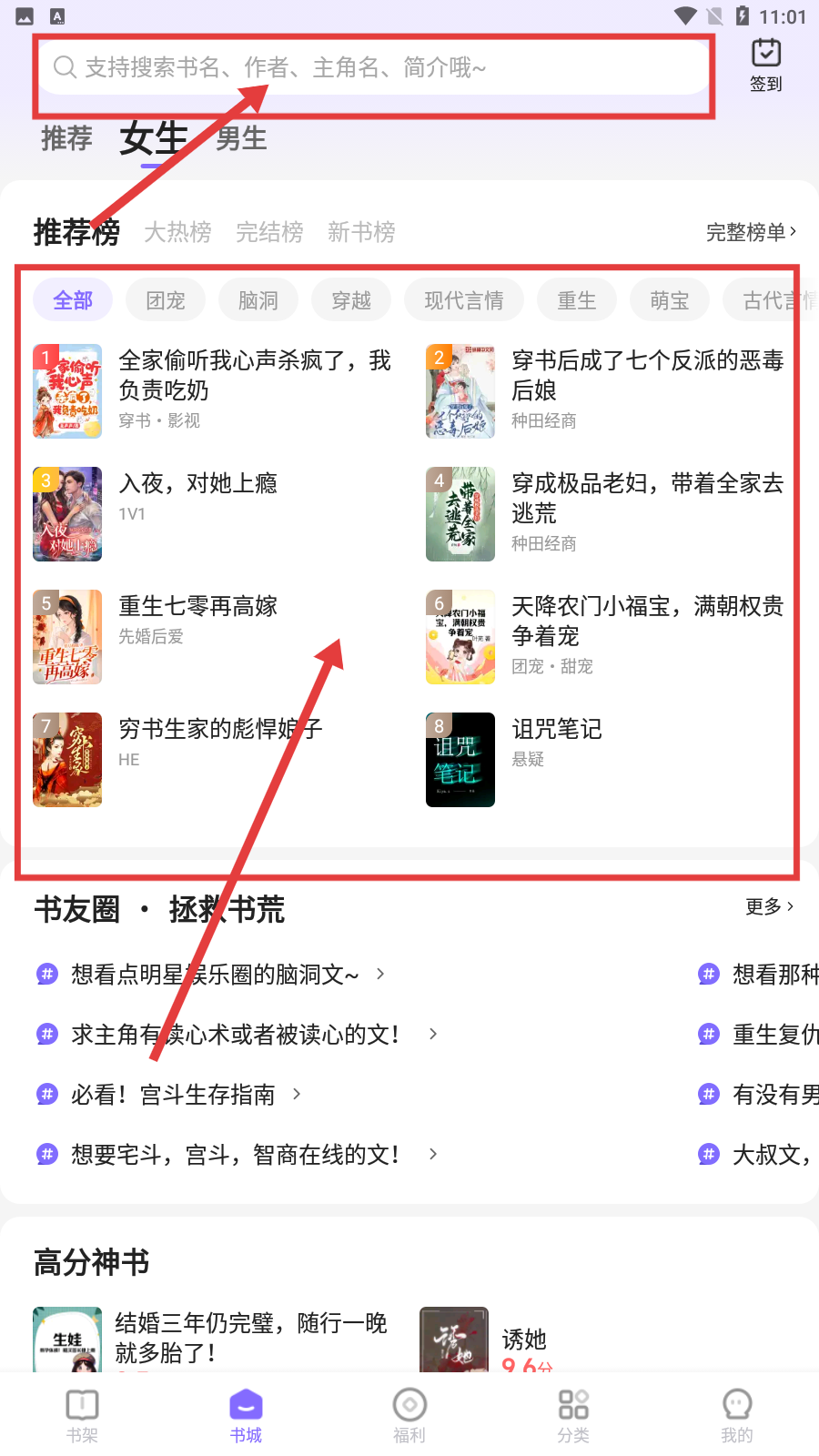The width and height of the screenshot is (819, 1456).
Task: Select the 完结榜 ranking tab
Action: pyautogui.click(x=269, y=232)
